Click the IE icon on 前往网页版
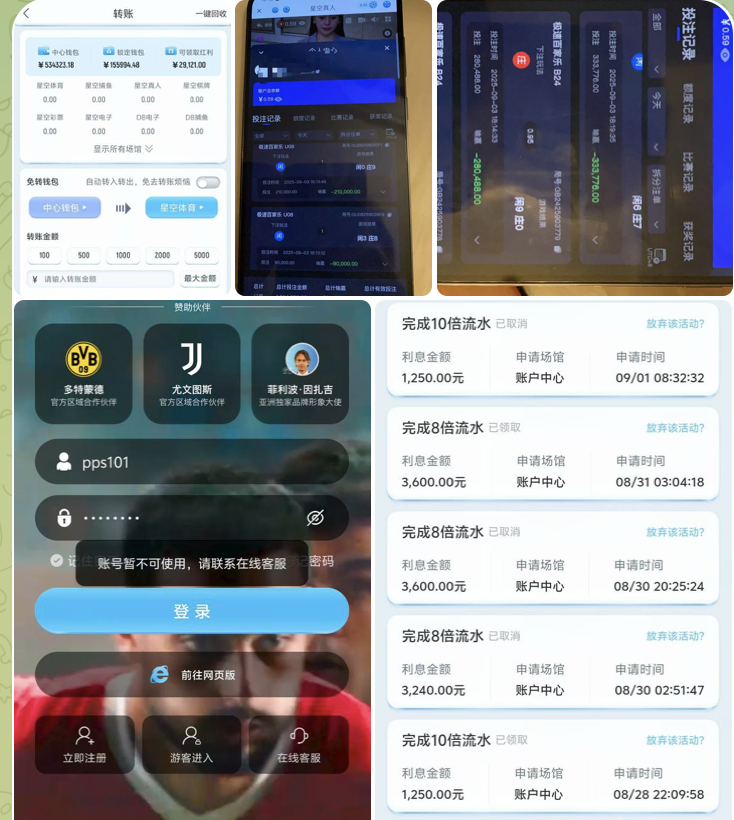Screen dimensions: 734x820 click(158, 676)
